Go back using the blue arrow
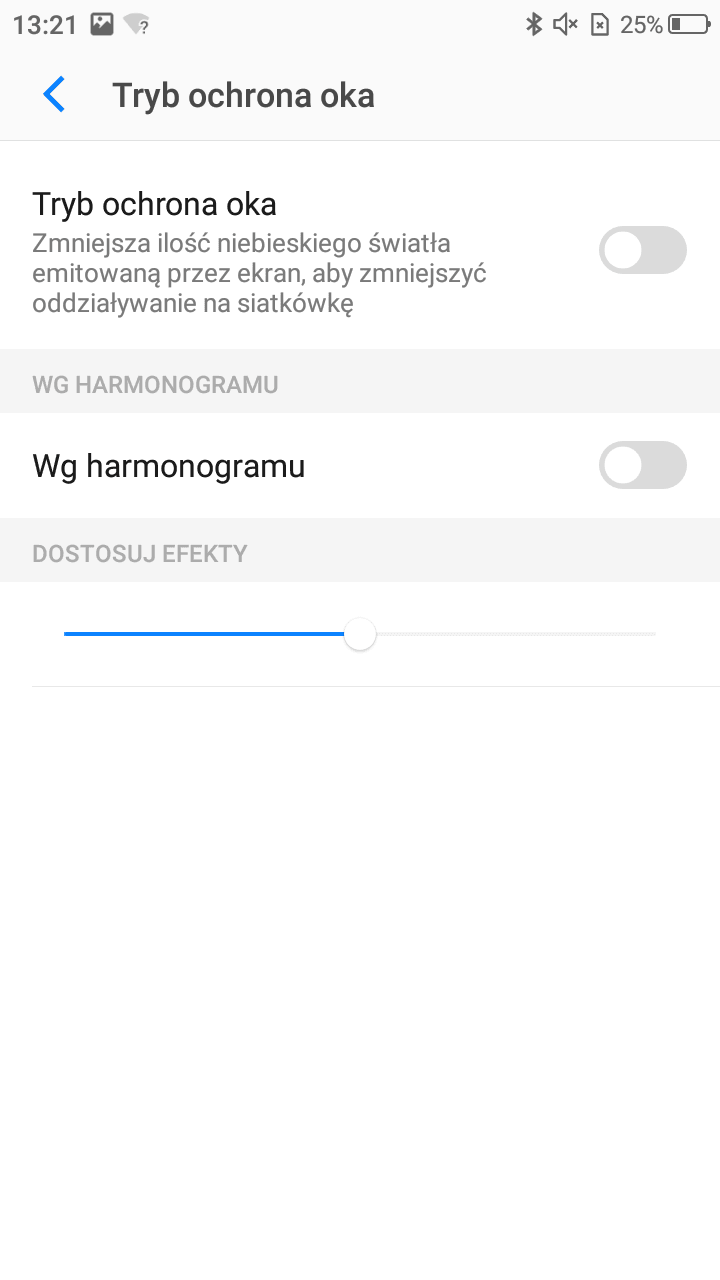This screenshot has width=720, height=1280. pos(54,95)
